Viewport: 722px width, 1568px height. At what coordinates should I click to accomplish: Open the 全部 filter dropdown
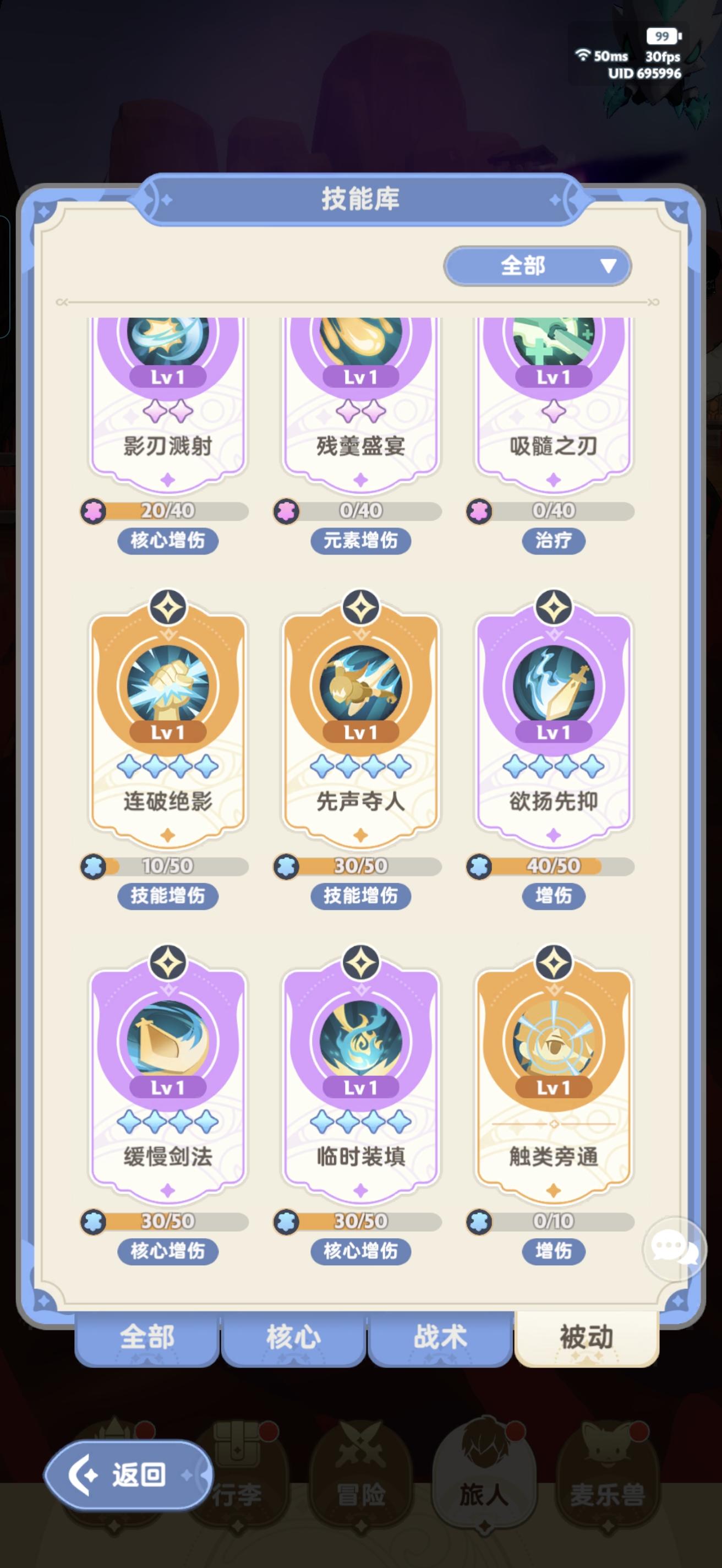click(537, 265)
